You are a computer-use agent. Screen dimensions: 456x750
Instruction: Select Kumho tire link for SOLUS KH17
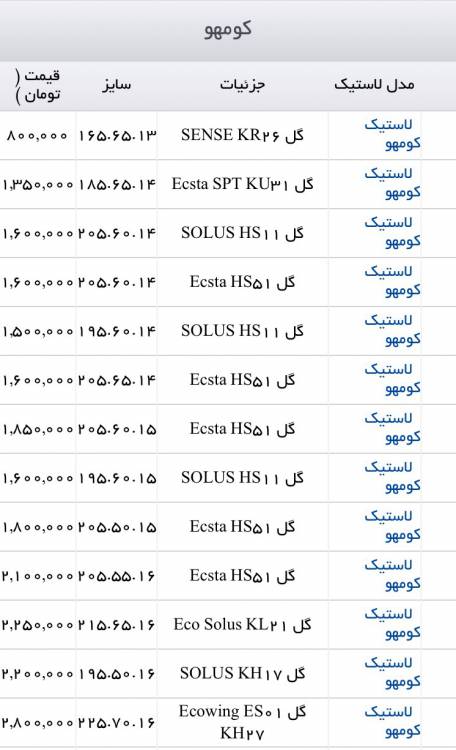pos(392,673)
